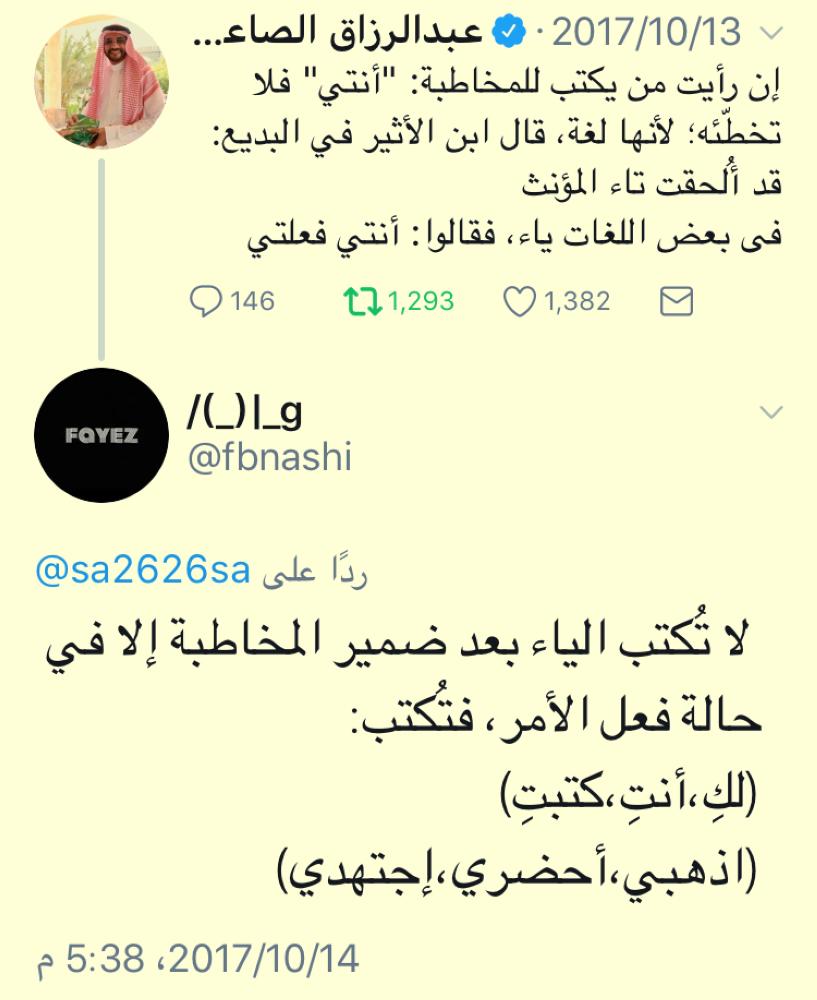Viewport: 817px width, 1000px height.
Task: Open the chevron menu on @fbnashi's reply
Action: pyautogui.click(x=771, y=413)
